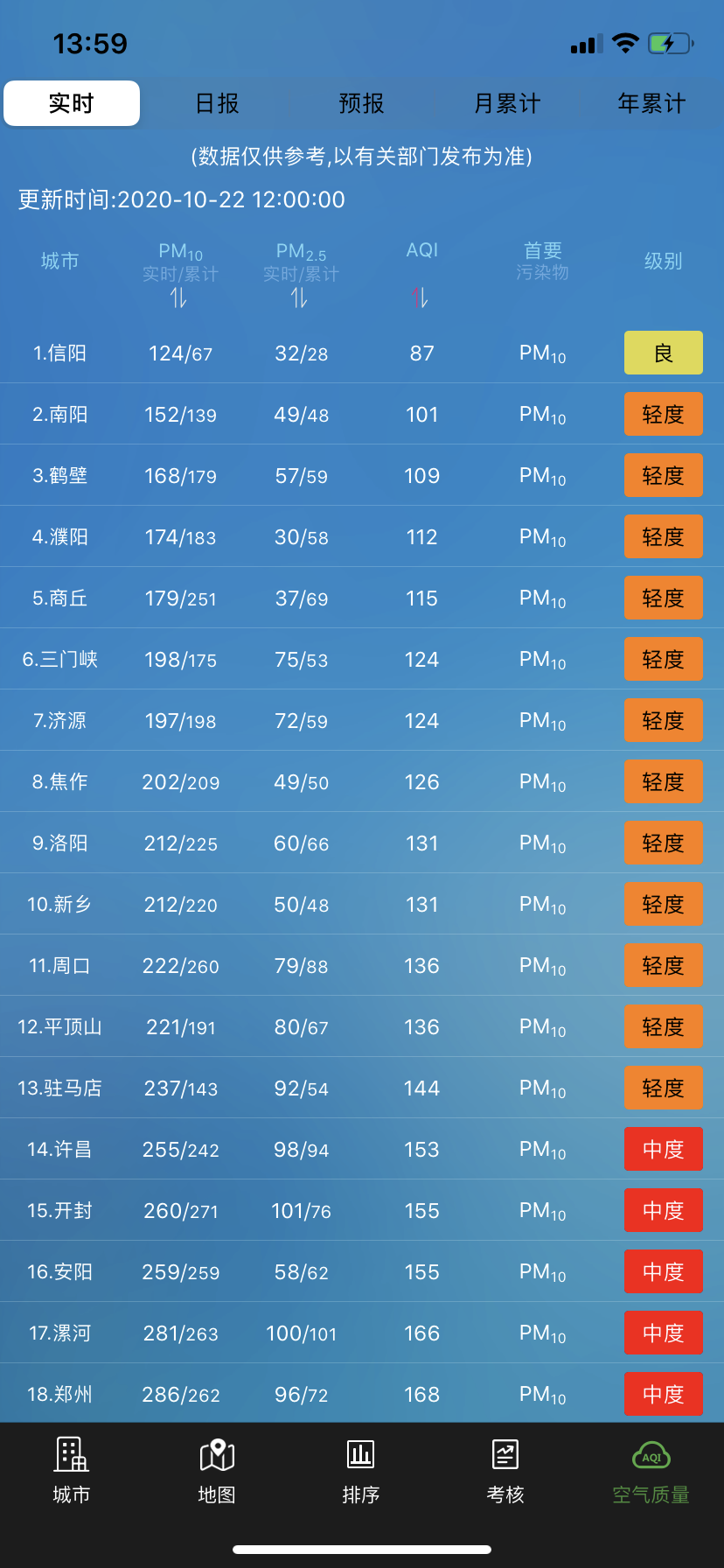The height and width of the screenshot is (1568, 724).
Task: Switch to the 日报 daily report tab
Action: [x=216, y=102]
